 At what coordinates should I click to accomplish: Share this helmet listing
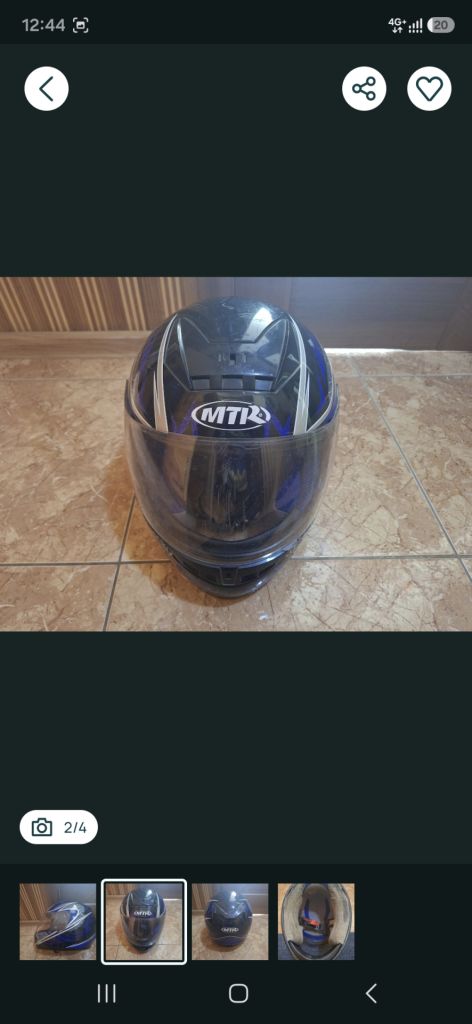pos(364,89)
